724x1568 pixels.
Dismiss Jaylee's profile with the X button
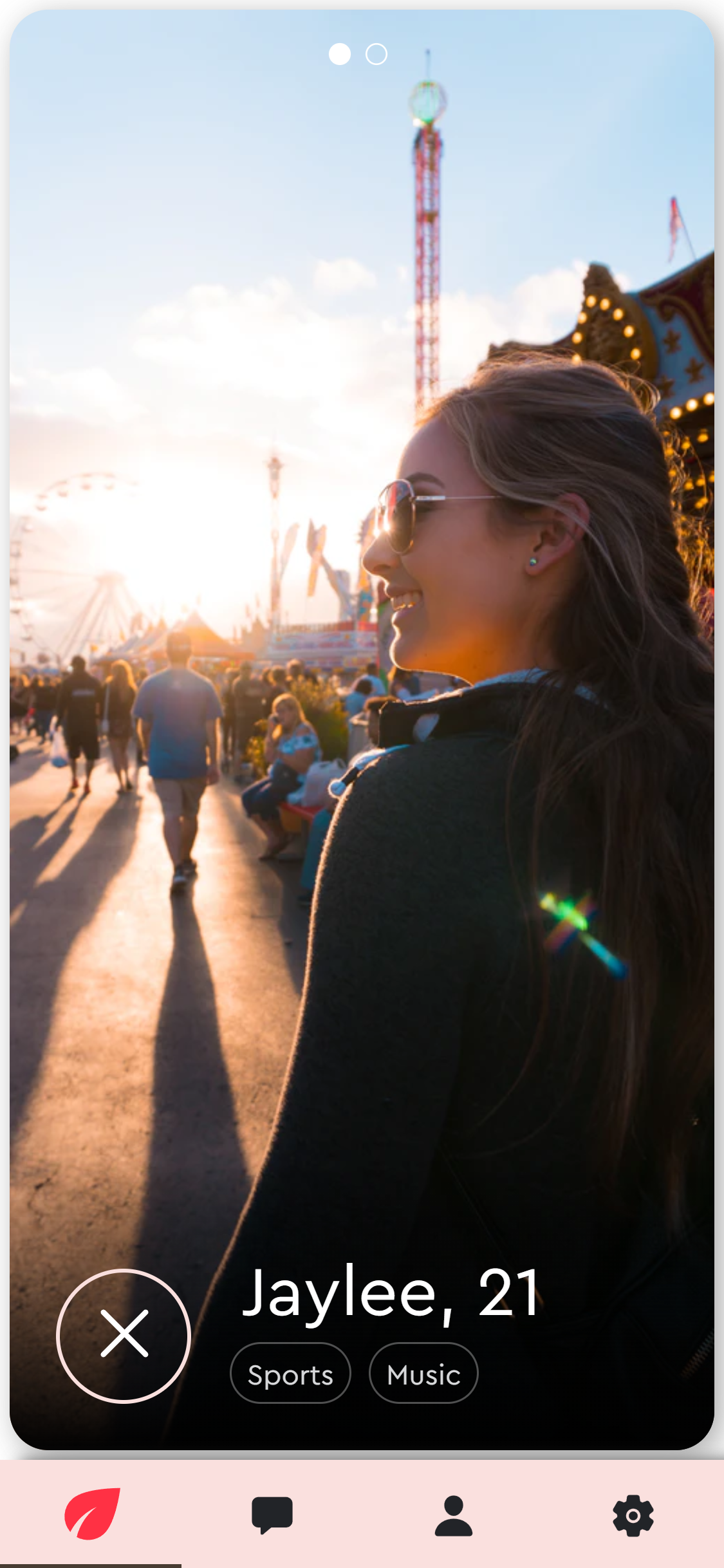coord(124,1336)
